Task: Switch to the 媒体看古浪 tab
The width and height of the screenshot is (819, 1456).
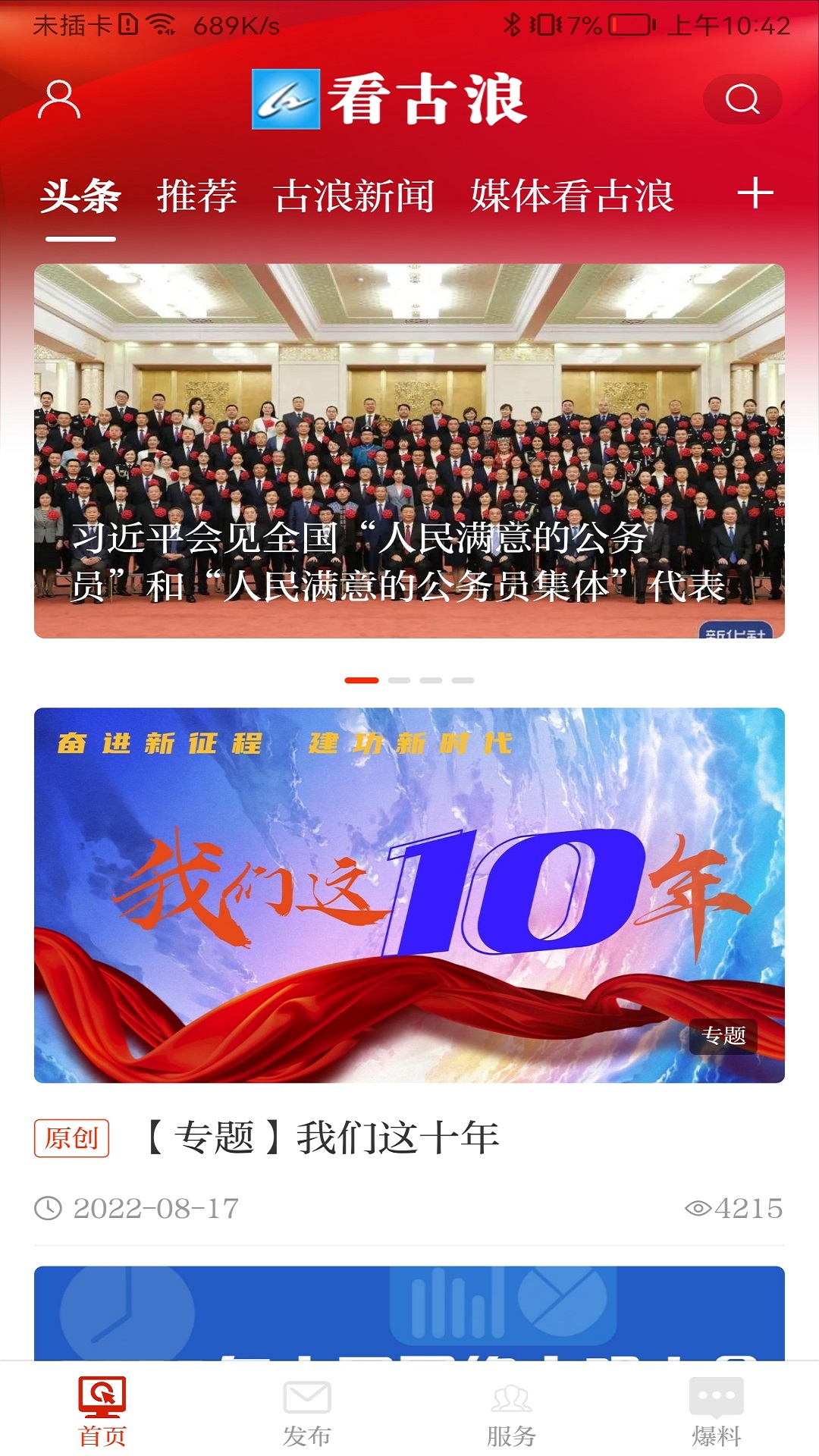Action: click(572, 196)
